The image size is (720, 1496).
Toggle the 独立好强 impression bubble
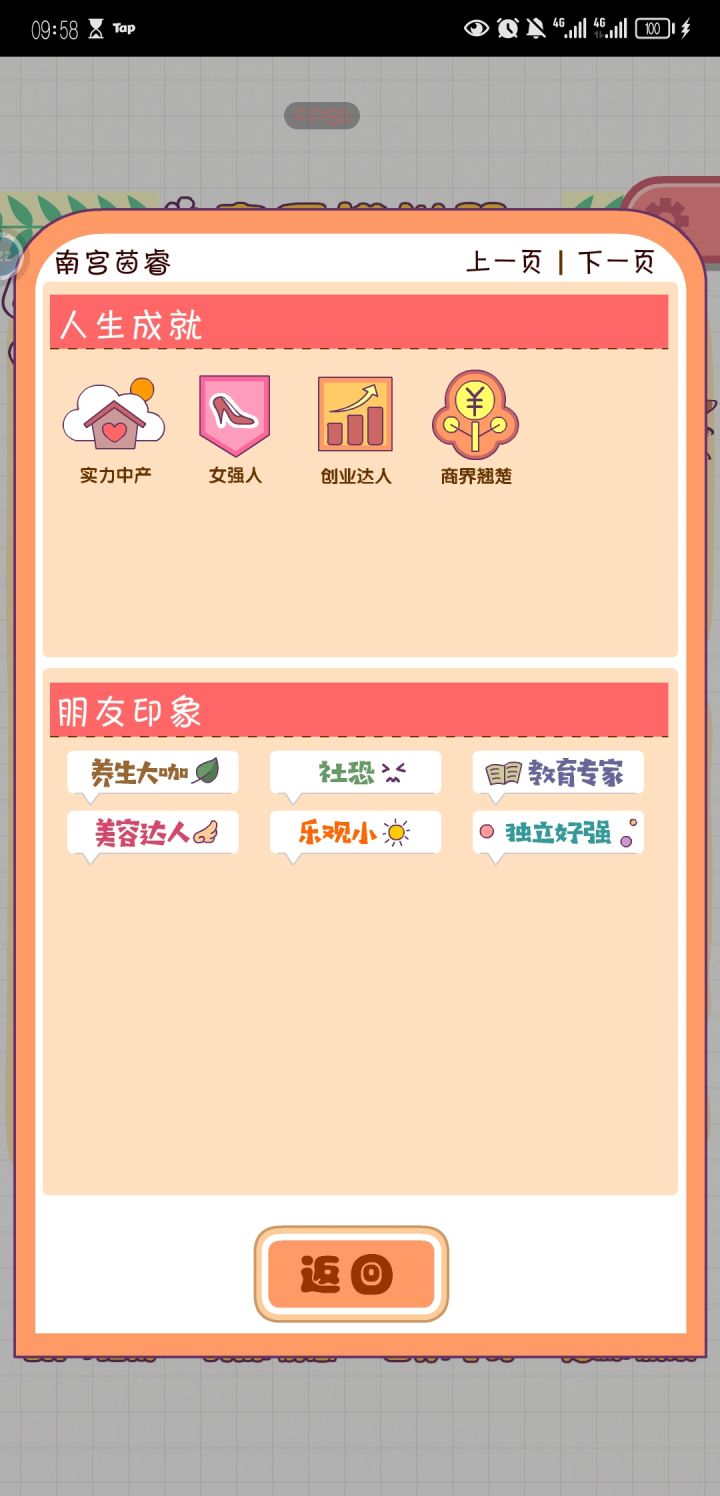click(557, 831)
